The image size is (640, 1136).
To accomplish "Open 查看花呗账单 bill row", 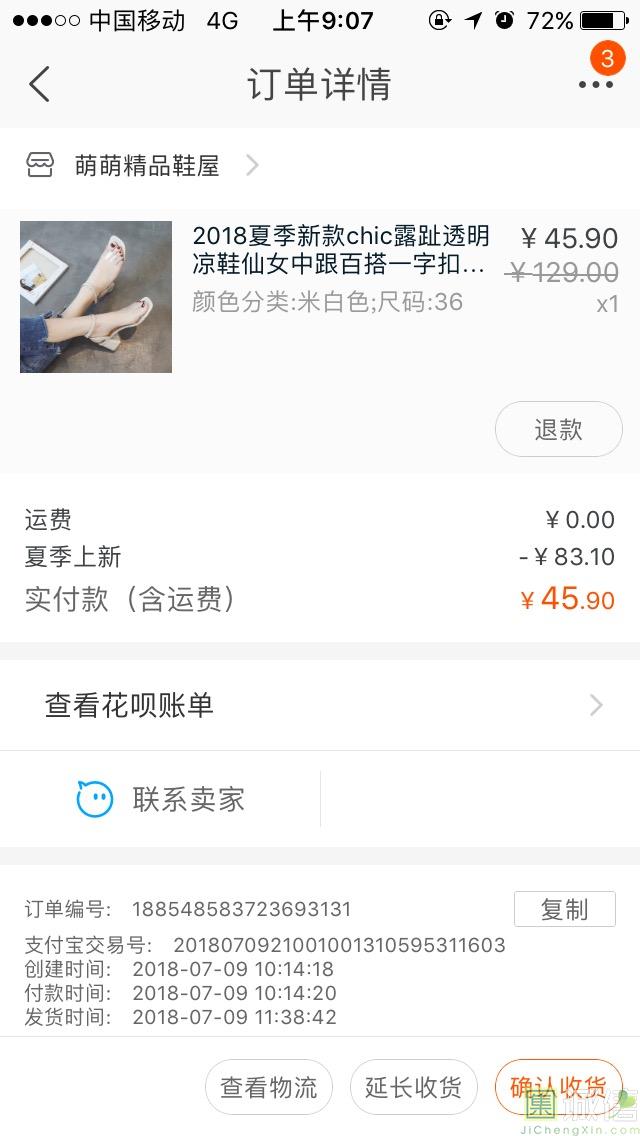I will 320,705.
